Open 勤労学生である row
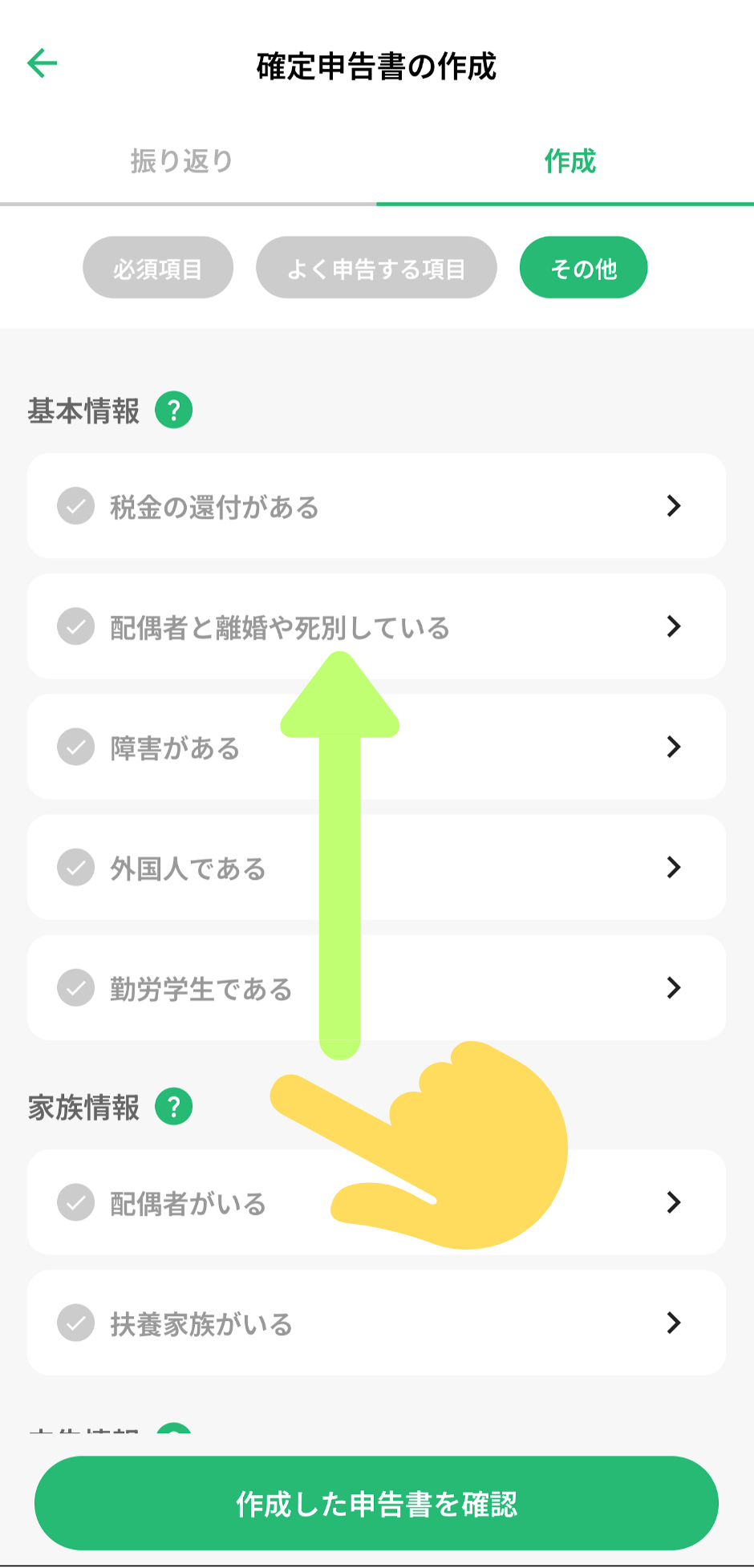 (376, 987)
